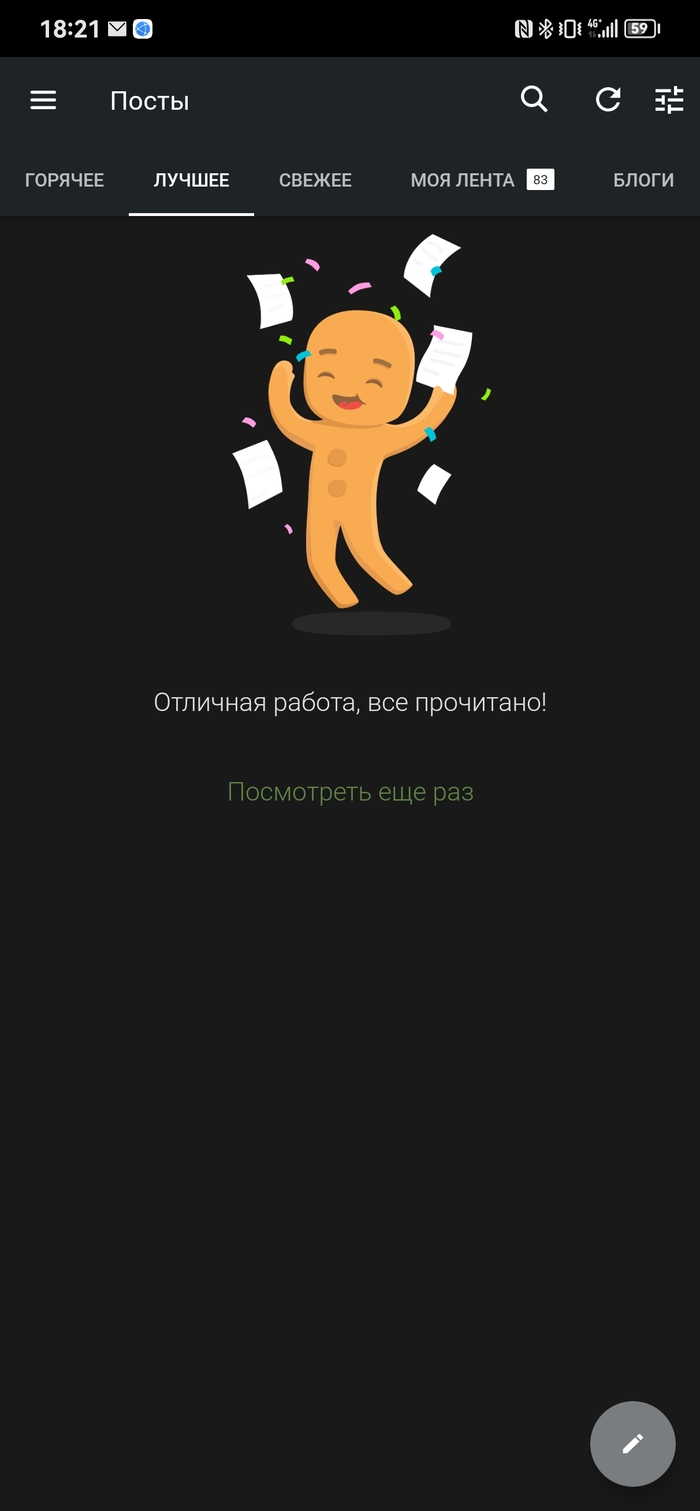
Task: Go to the Блоги tab
Action: [643, 180]
